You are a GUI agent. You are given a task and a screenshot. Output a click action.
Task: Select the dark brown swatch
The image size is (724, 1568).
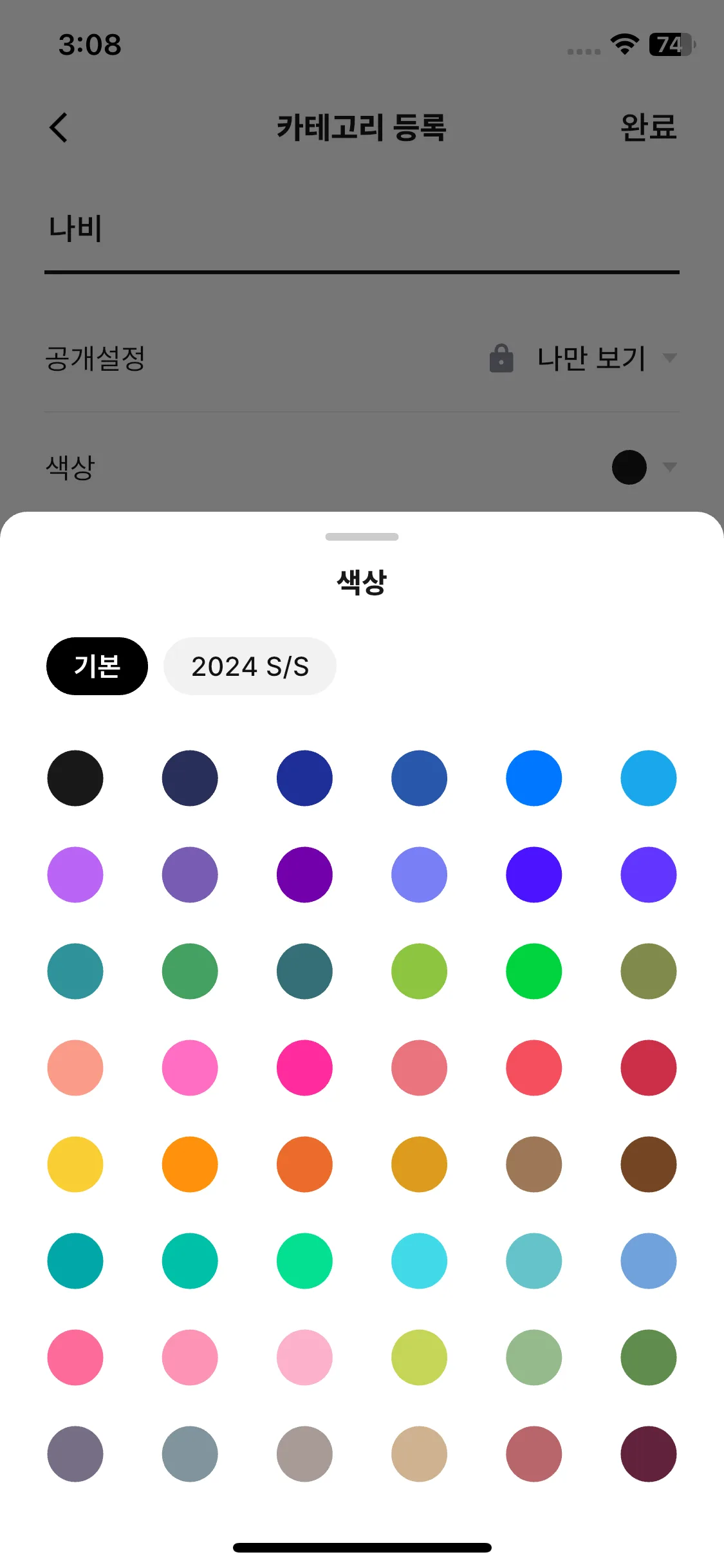coord(648,1164)
